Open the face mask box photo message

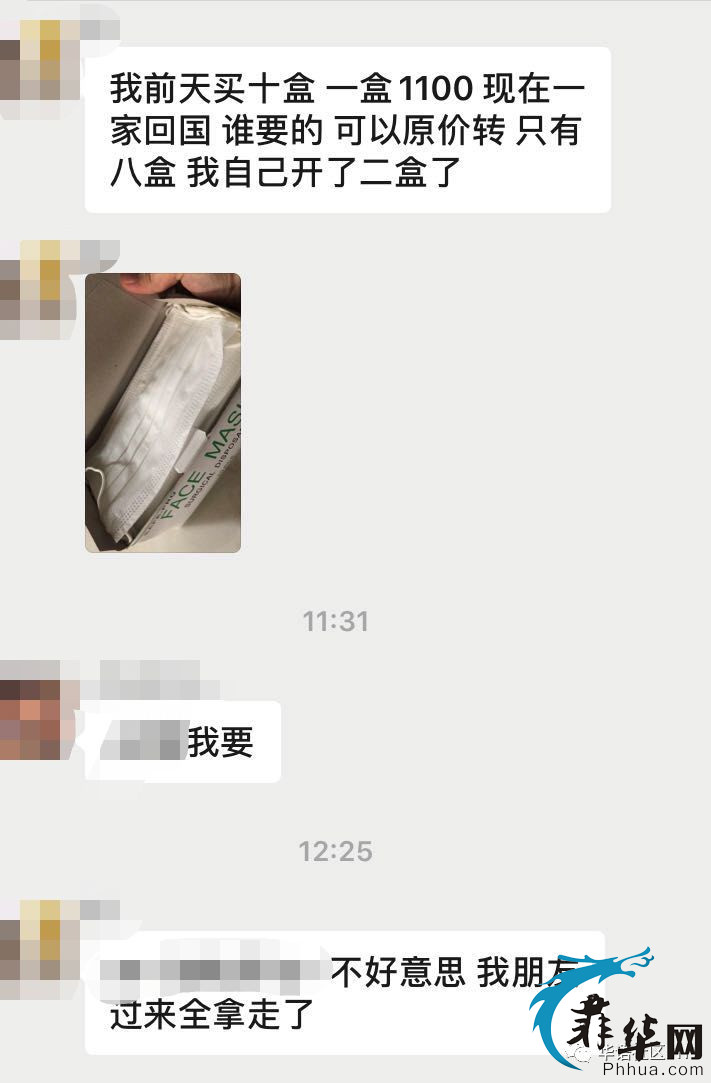coord(163,412)
